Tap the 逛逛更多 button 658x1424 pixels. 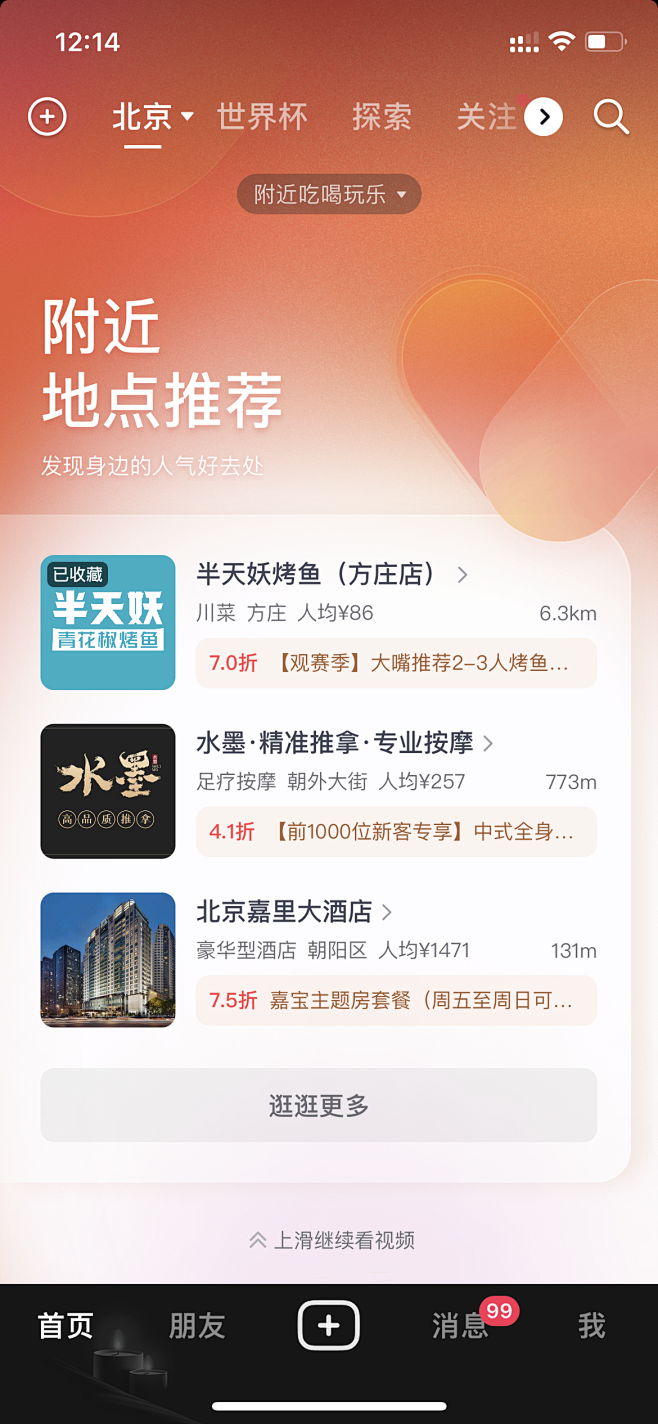[x=319, y=1105]
